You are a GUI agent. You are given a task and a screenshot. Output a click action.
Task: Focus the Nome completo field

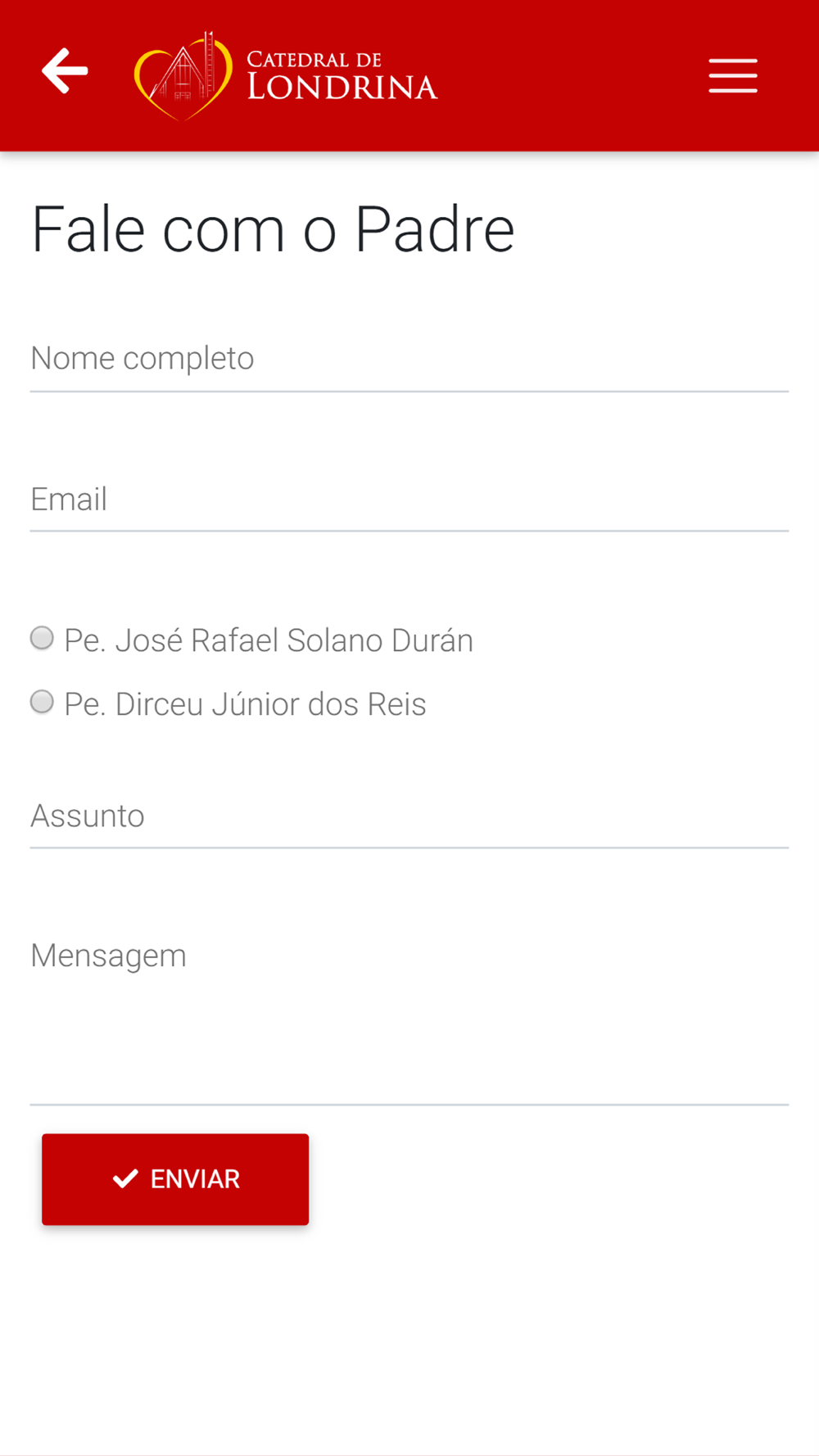(x=409, y=359)
